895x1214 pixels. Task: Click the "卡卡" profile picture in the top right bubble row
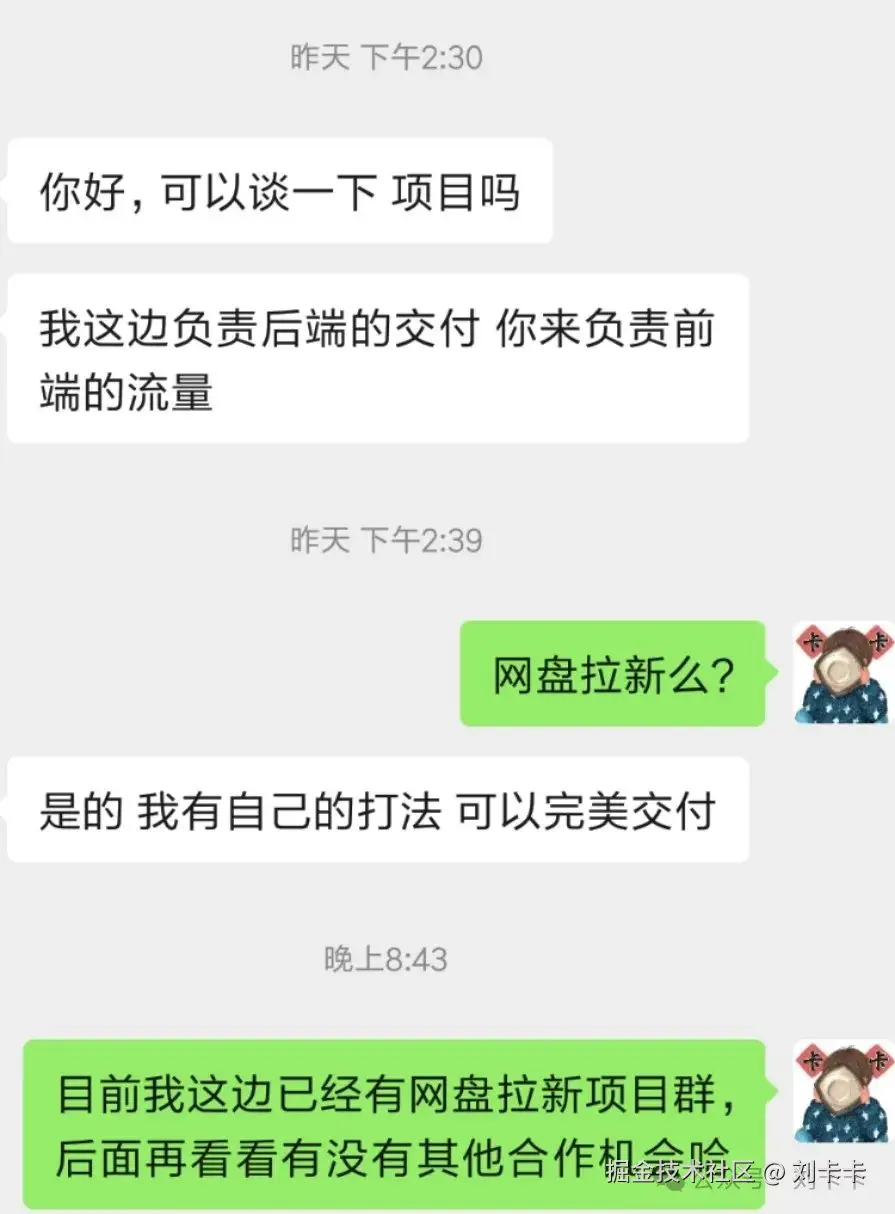point(843,672)
